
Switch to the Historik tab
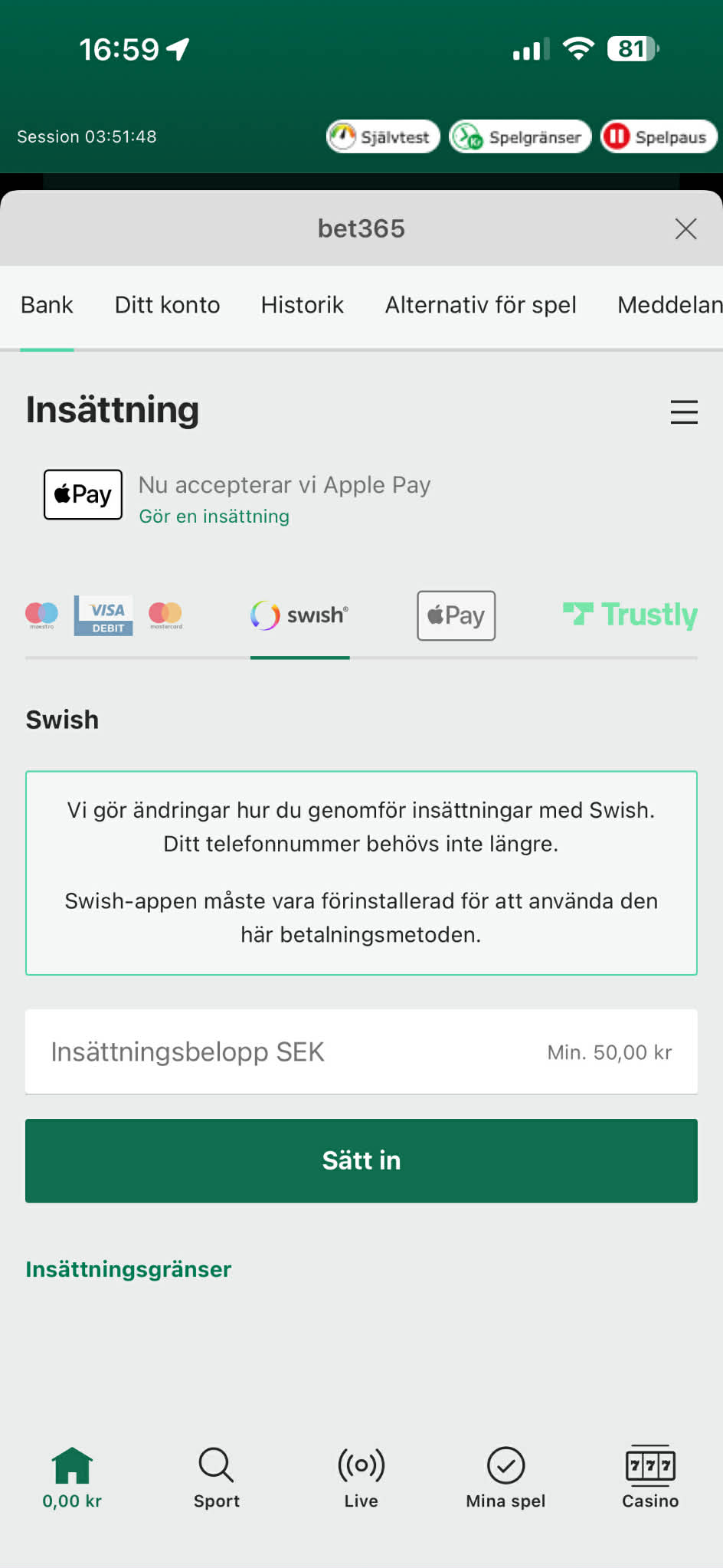(x=302, y=305)
